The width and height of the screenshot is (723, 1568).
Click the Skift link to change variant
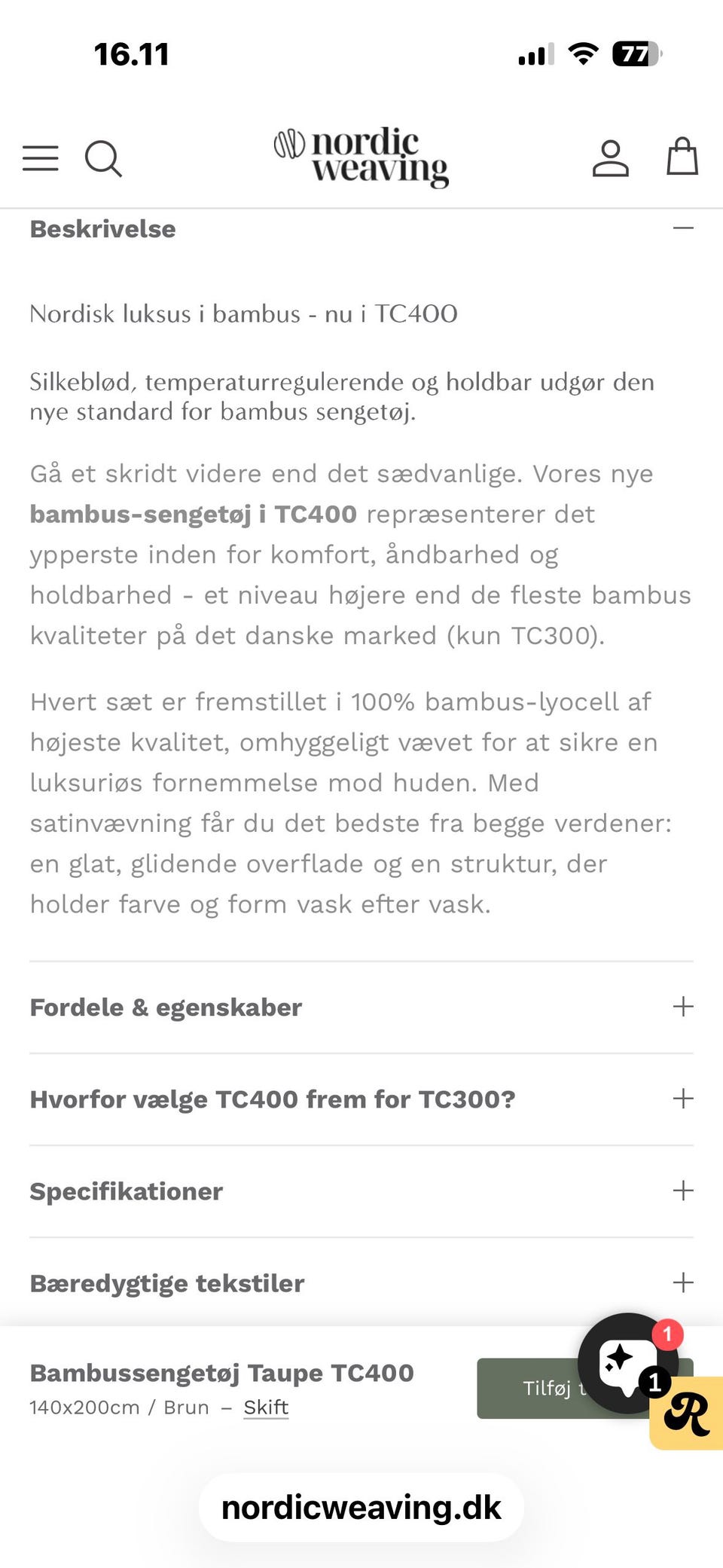point(265,1408)
